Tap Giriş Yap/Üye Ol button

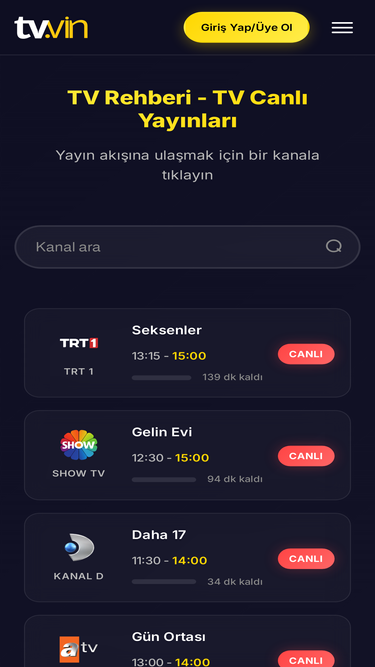pos(247,28)
